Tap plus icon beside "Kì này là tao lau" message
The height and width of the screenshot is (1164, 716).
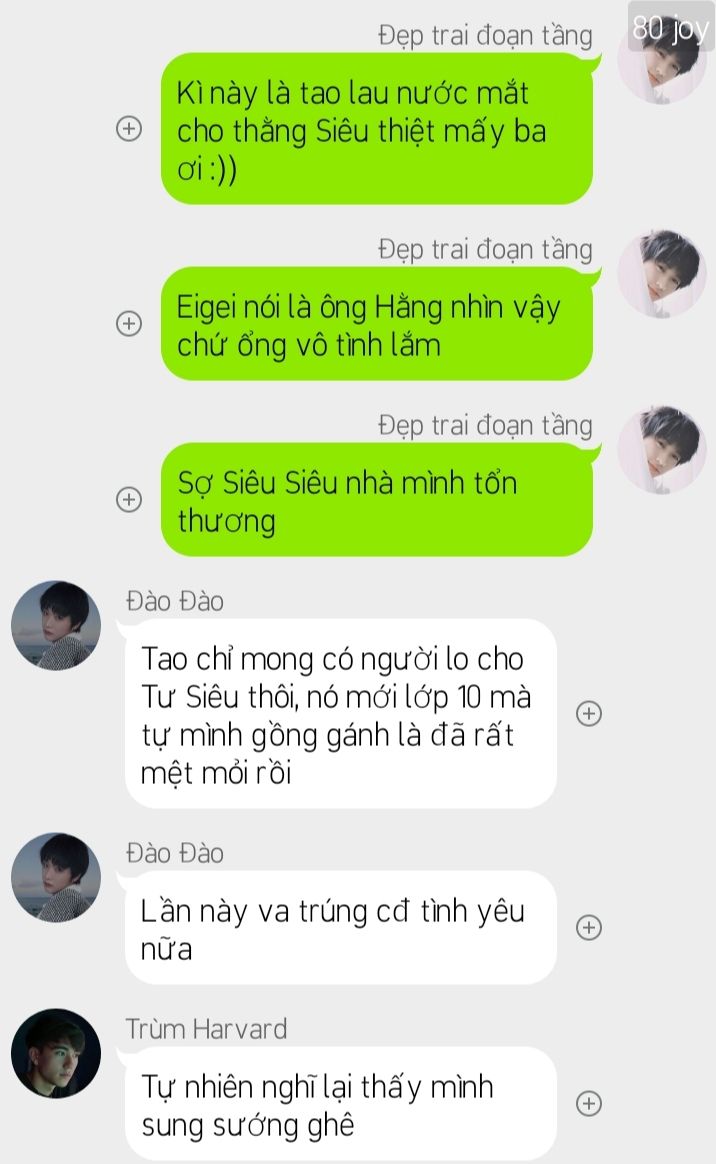(x=129, y=128)
